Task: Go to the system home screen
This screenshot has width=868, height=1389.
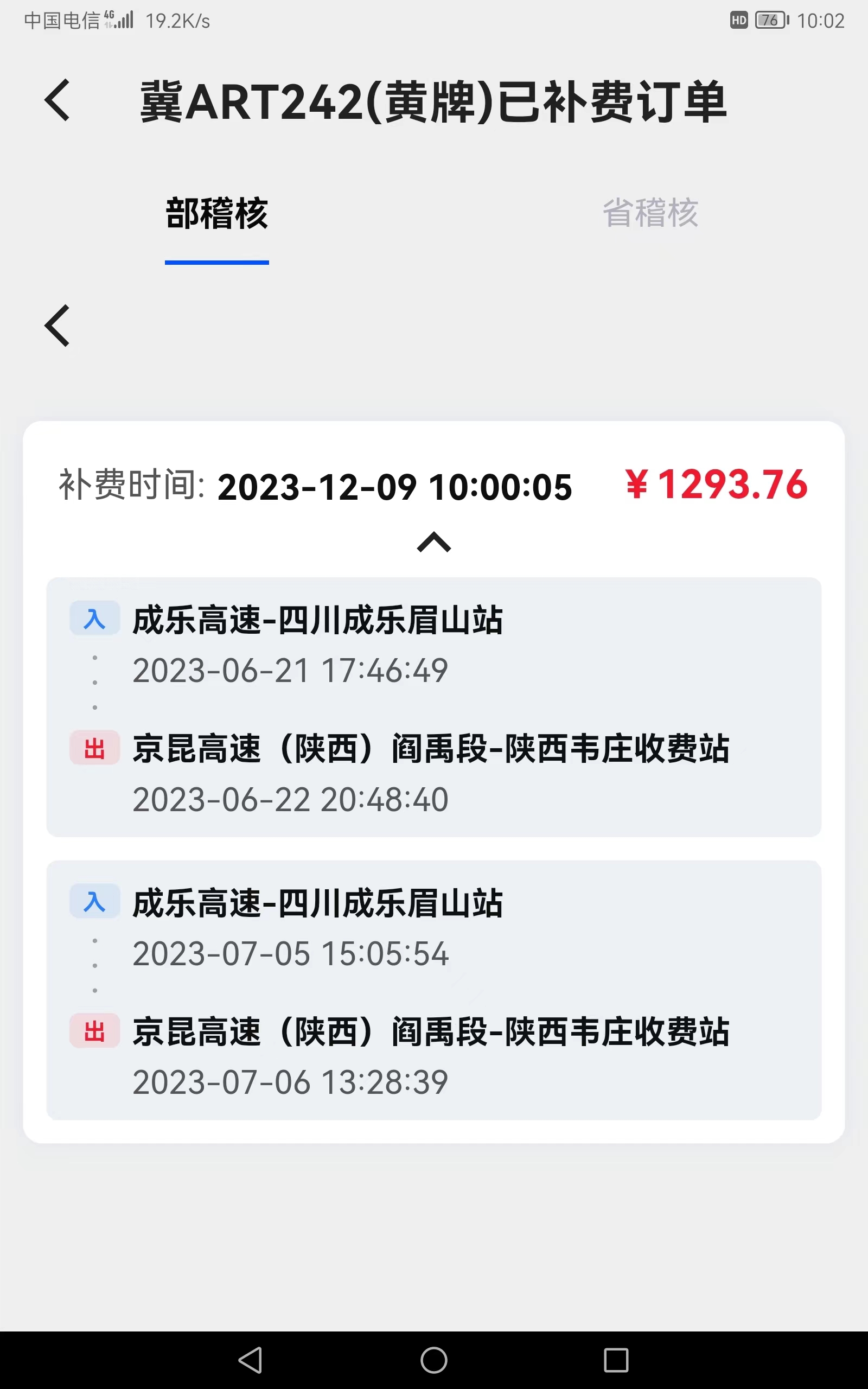Action: [x=434, y=1360]
